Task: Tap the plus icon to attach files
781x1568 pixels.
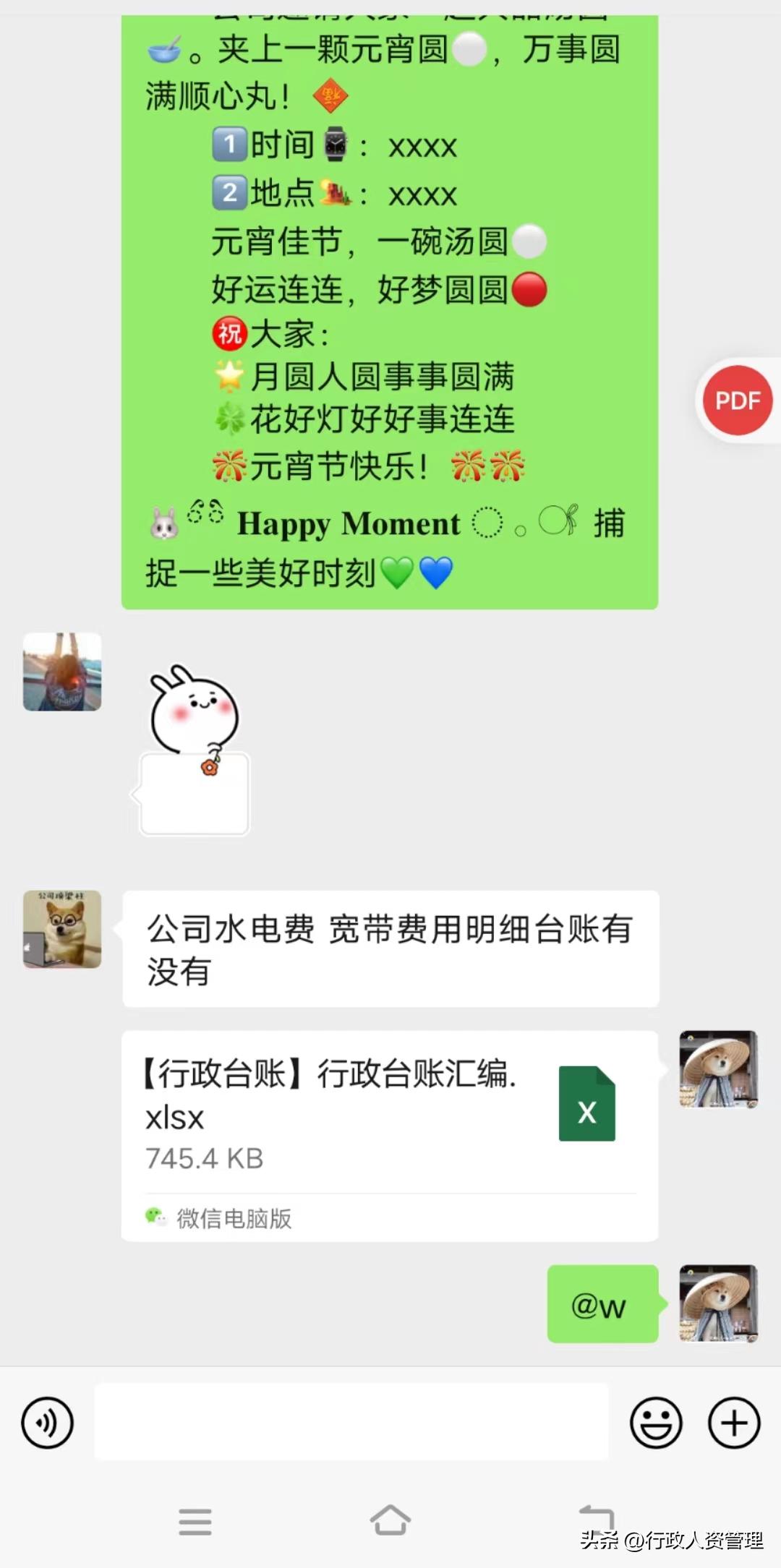Action: [x=734, y=1423]
